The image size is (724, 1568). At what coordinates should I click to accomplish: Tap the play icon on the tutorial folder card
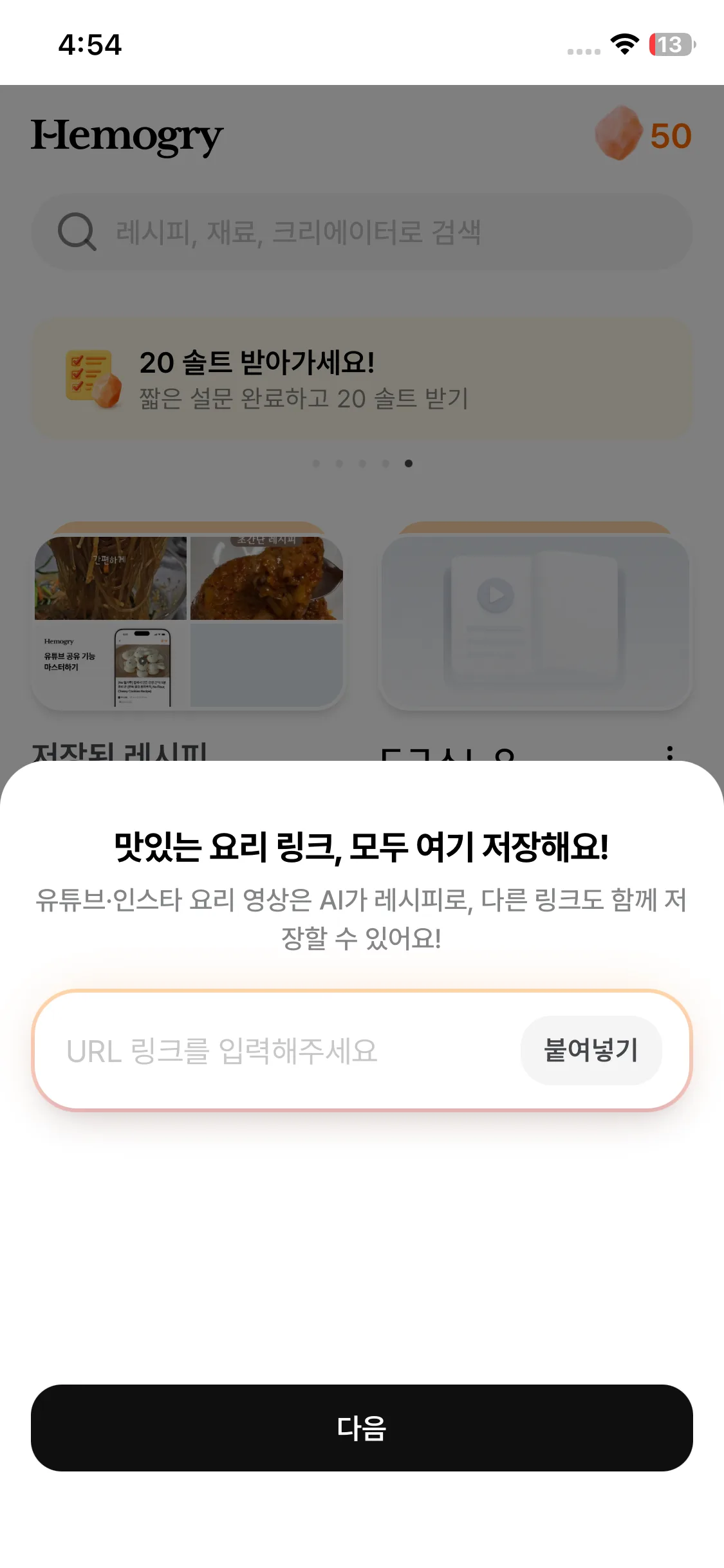pos(494,596)
